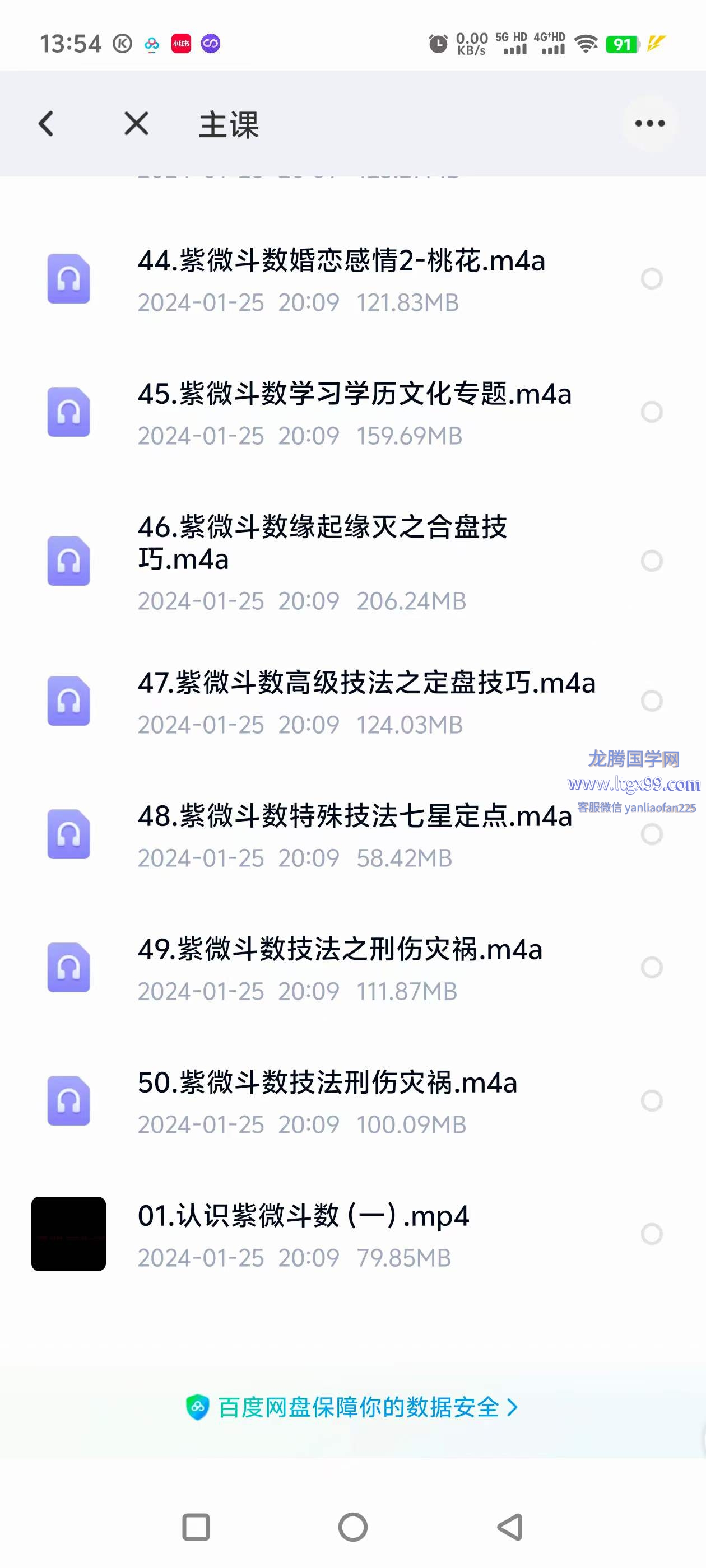This screenshot has height=1568, width=706.
Task: Open file 44.紫微斗数婚恋感情2-桃花.m4a
Action: [341, 279]
